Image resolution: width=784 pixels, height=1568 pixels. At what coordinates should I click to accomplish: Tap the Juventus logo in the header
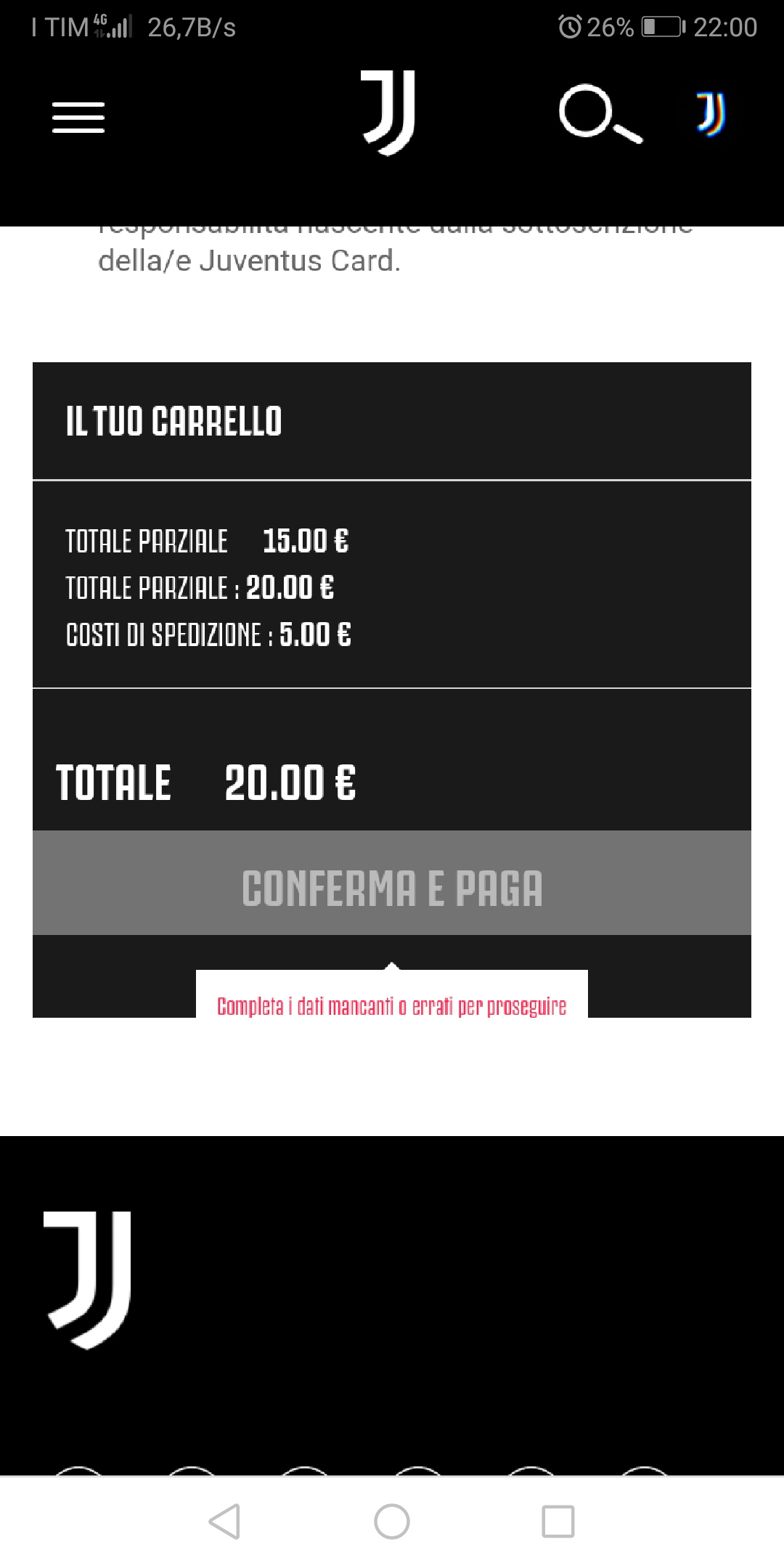click(389, 113)
